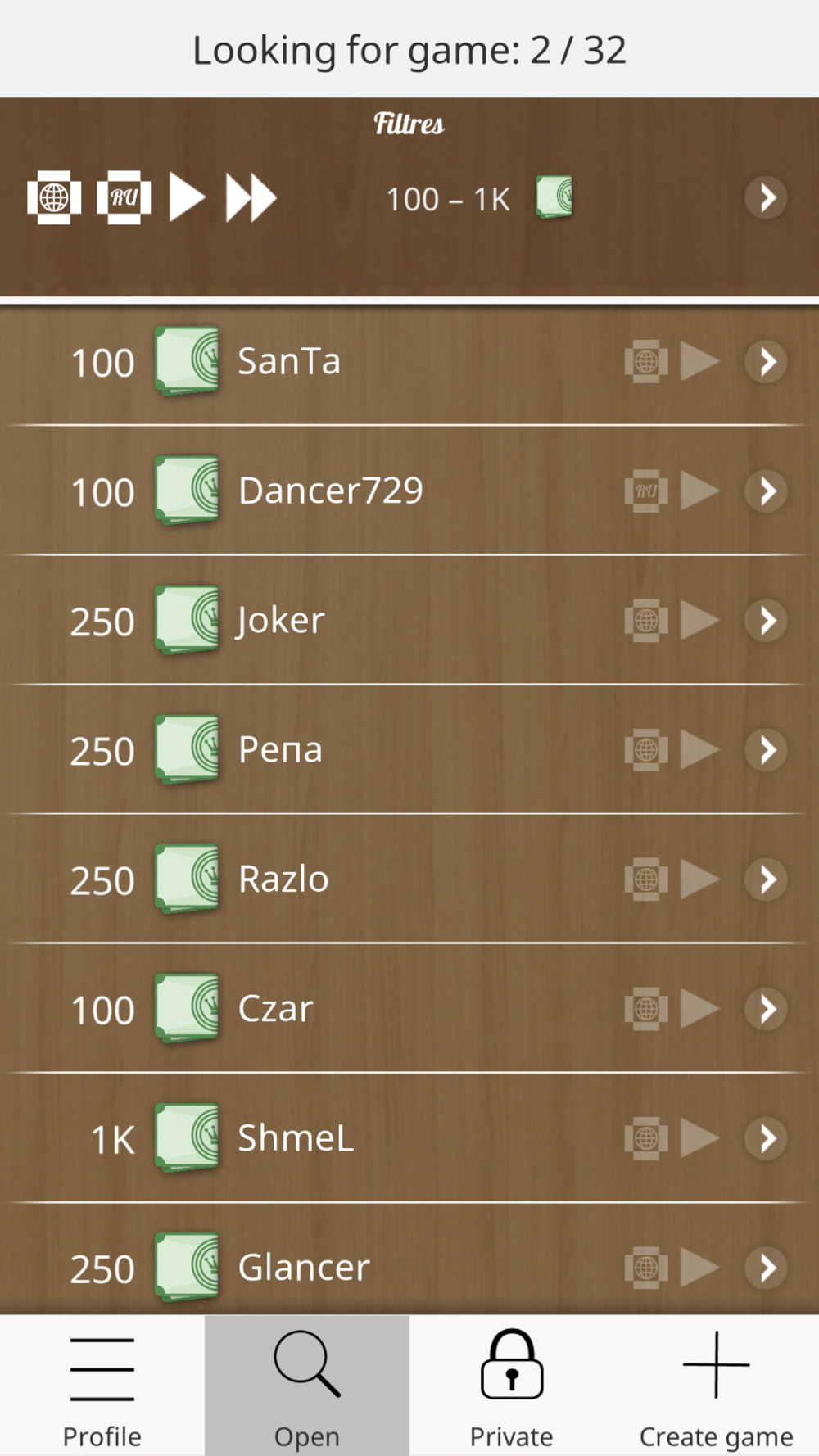Join SanTa's 100 game
Viewport: 819px width, 1456px height.
[x=767, y=361]
